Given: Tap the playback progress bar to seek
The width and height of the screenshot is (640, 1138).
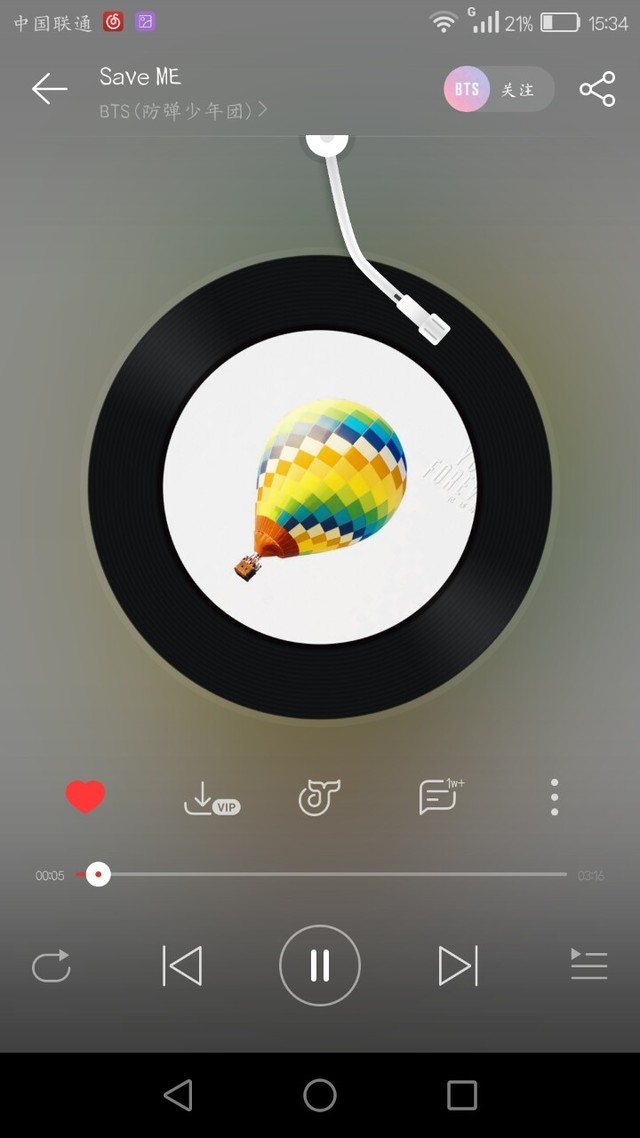Looking at the screenshot, I should click(330, 875).
